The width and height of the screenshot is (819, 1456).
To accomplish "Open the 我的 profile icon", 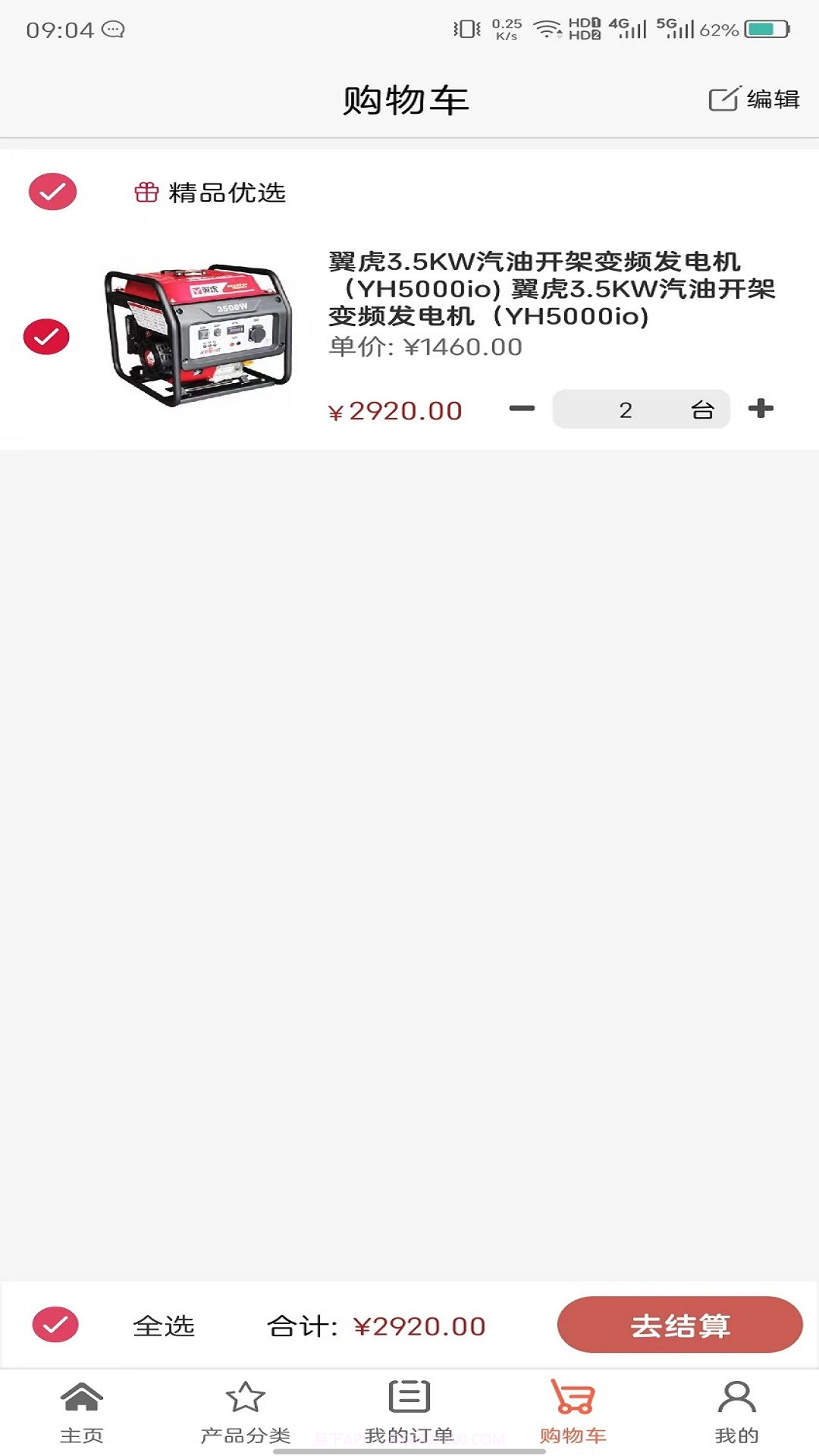I will point(734,1395).
